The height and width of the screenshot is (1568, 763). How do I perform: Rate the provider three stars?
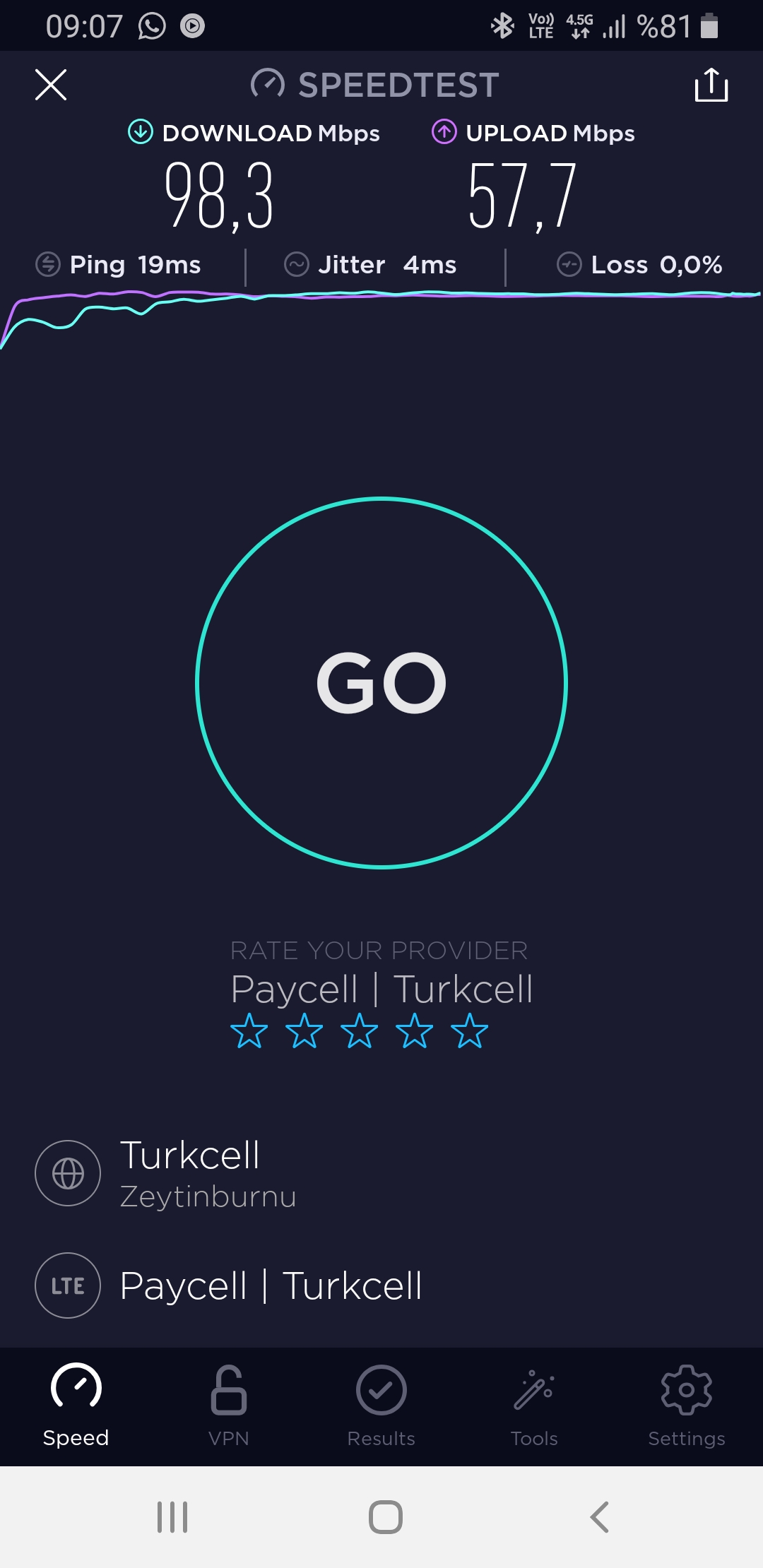pyautogui.click(x=360, y=1031)
